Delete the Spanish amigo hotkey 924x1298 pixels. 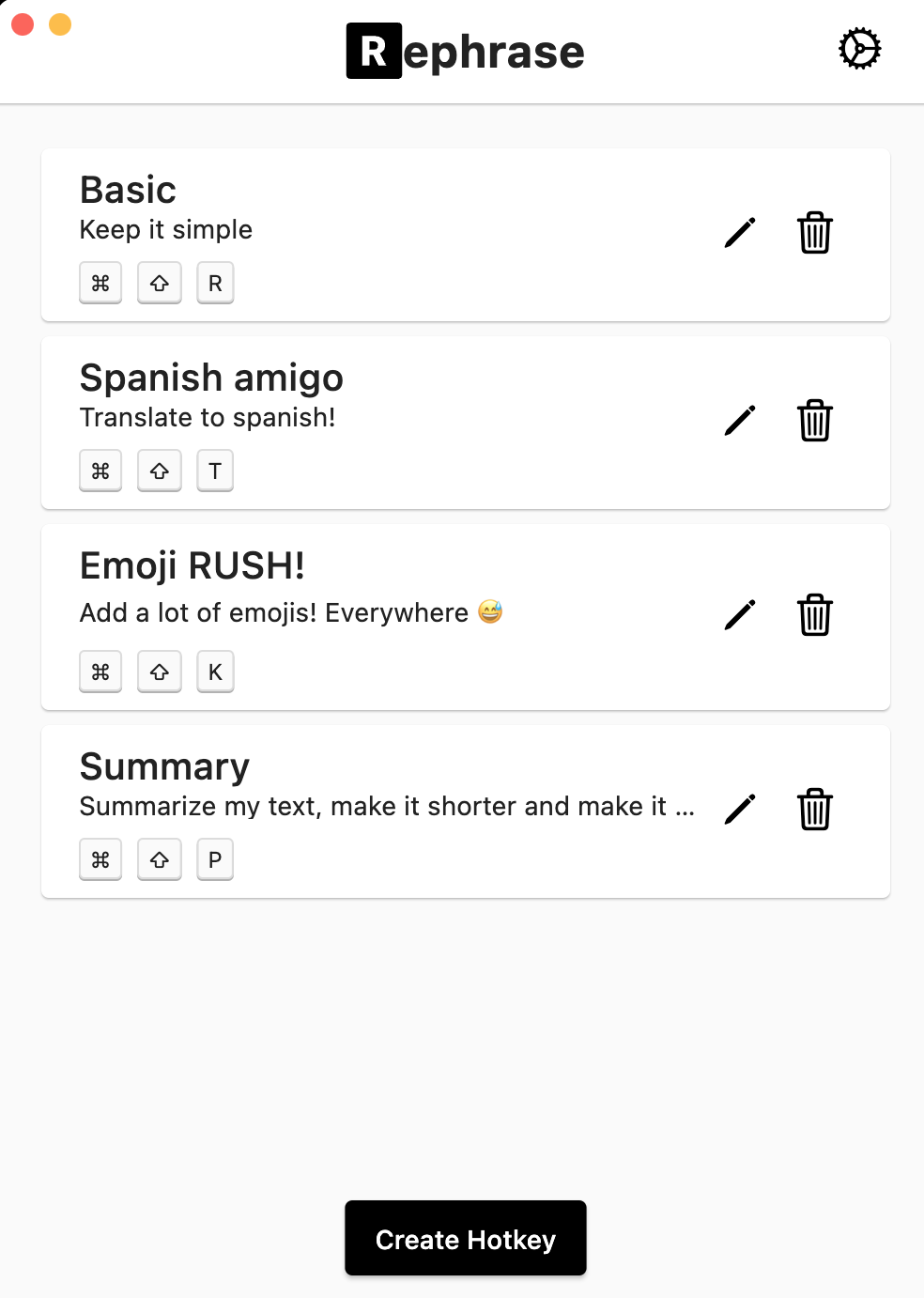click(814, 421)
